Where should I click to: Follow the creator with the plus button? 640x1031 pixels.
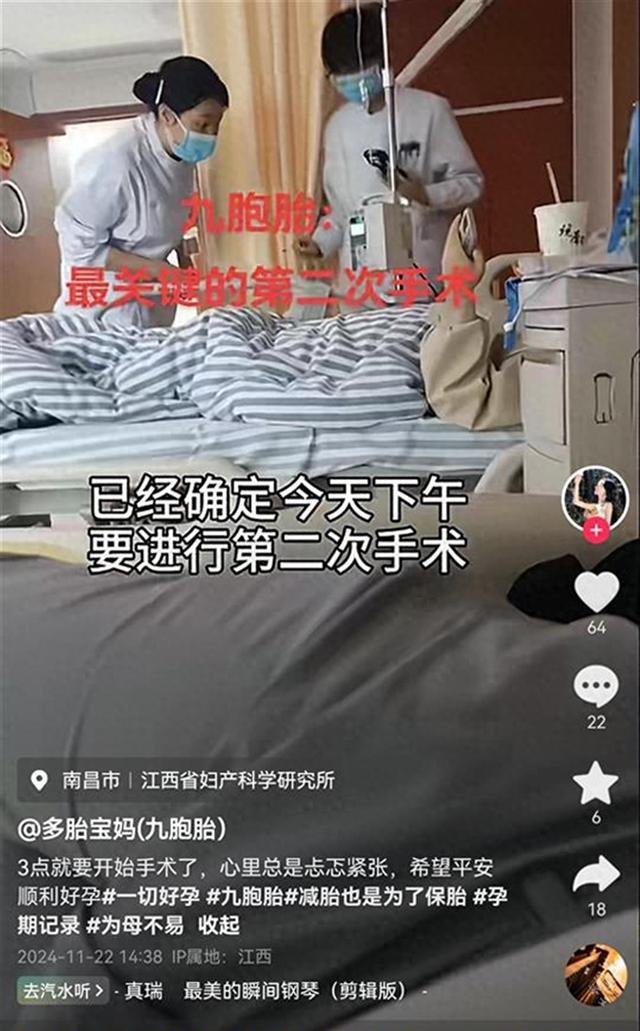pyautogui.click(x=595, y=531)
